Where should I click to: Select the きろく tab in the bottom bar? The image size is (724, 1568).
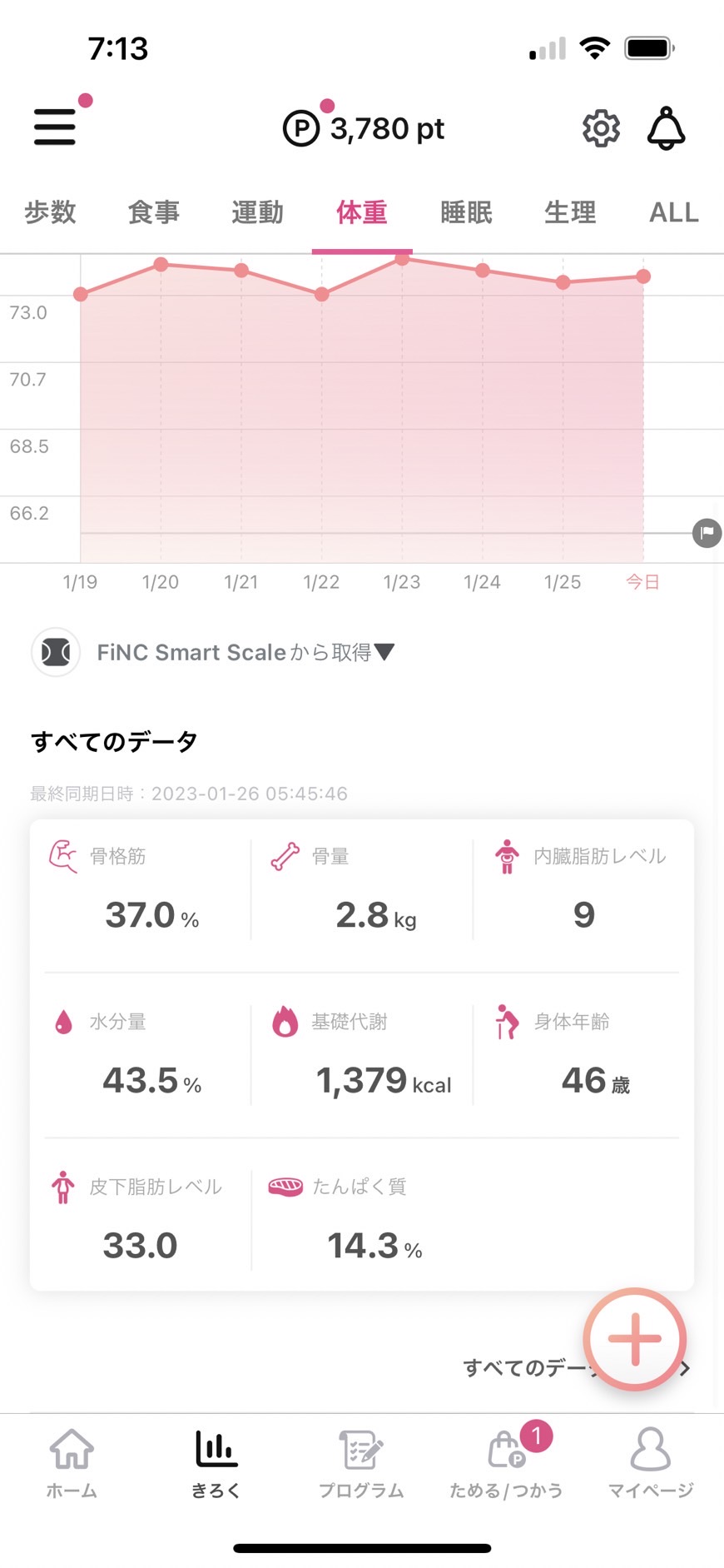(x=216, y=1463)
